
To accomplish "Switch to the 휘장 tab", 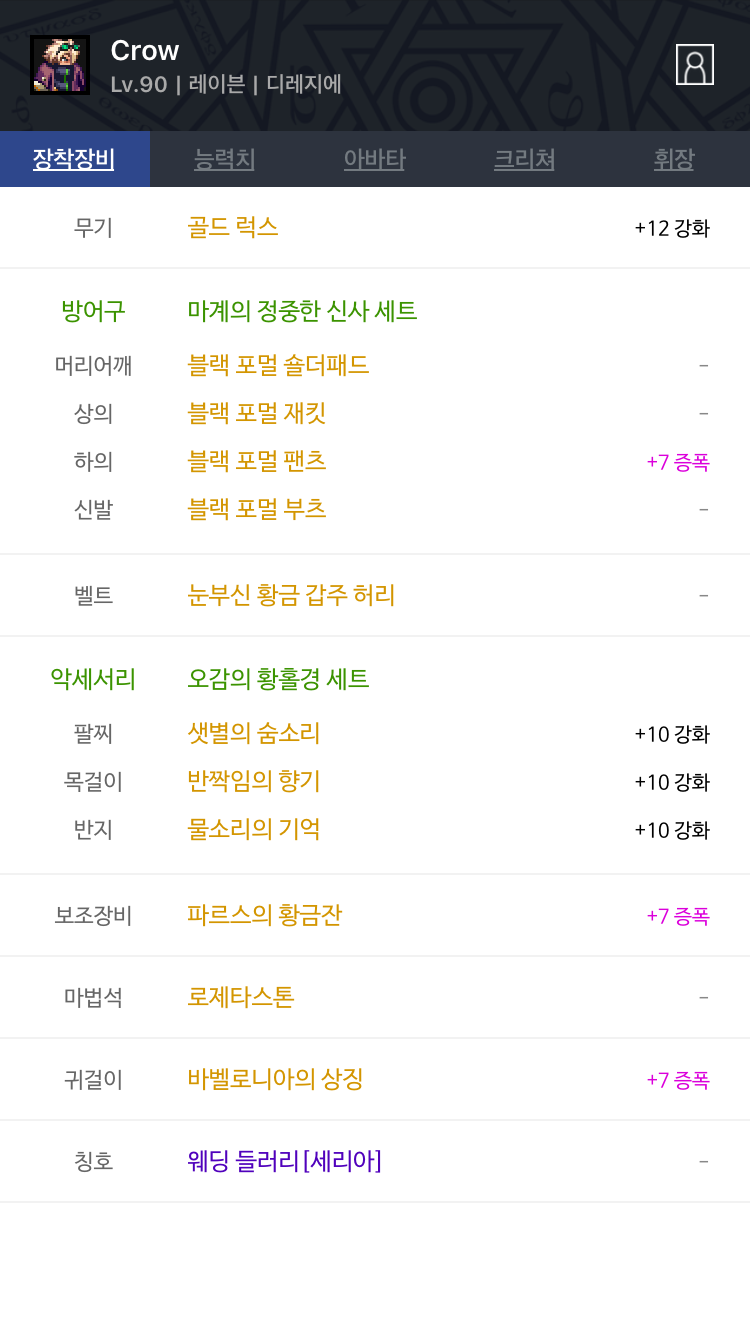I will pyautogui.click(x=673, y=159).
